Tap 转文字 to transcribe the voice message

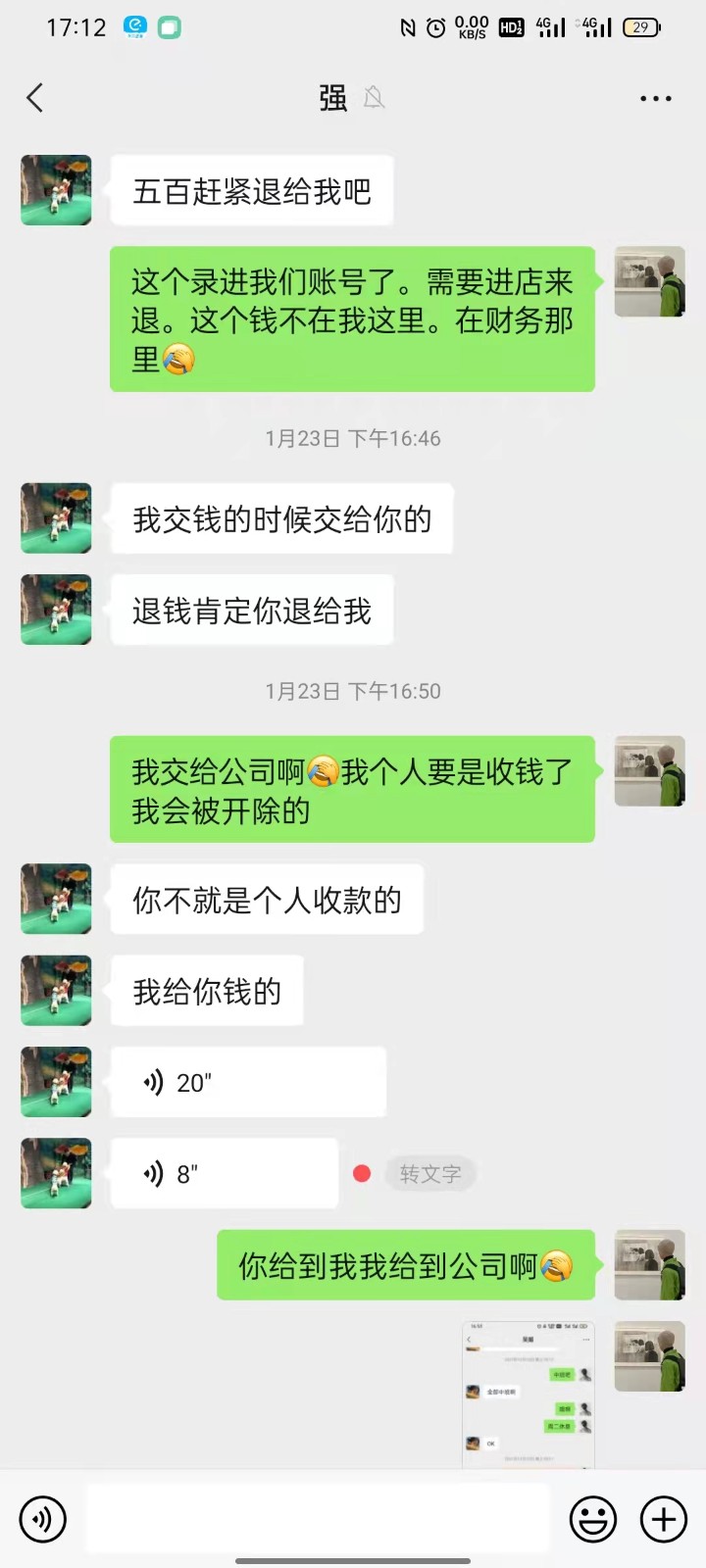[429, 1173]
